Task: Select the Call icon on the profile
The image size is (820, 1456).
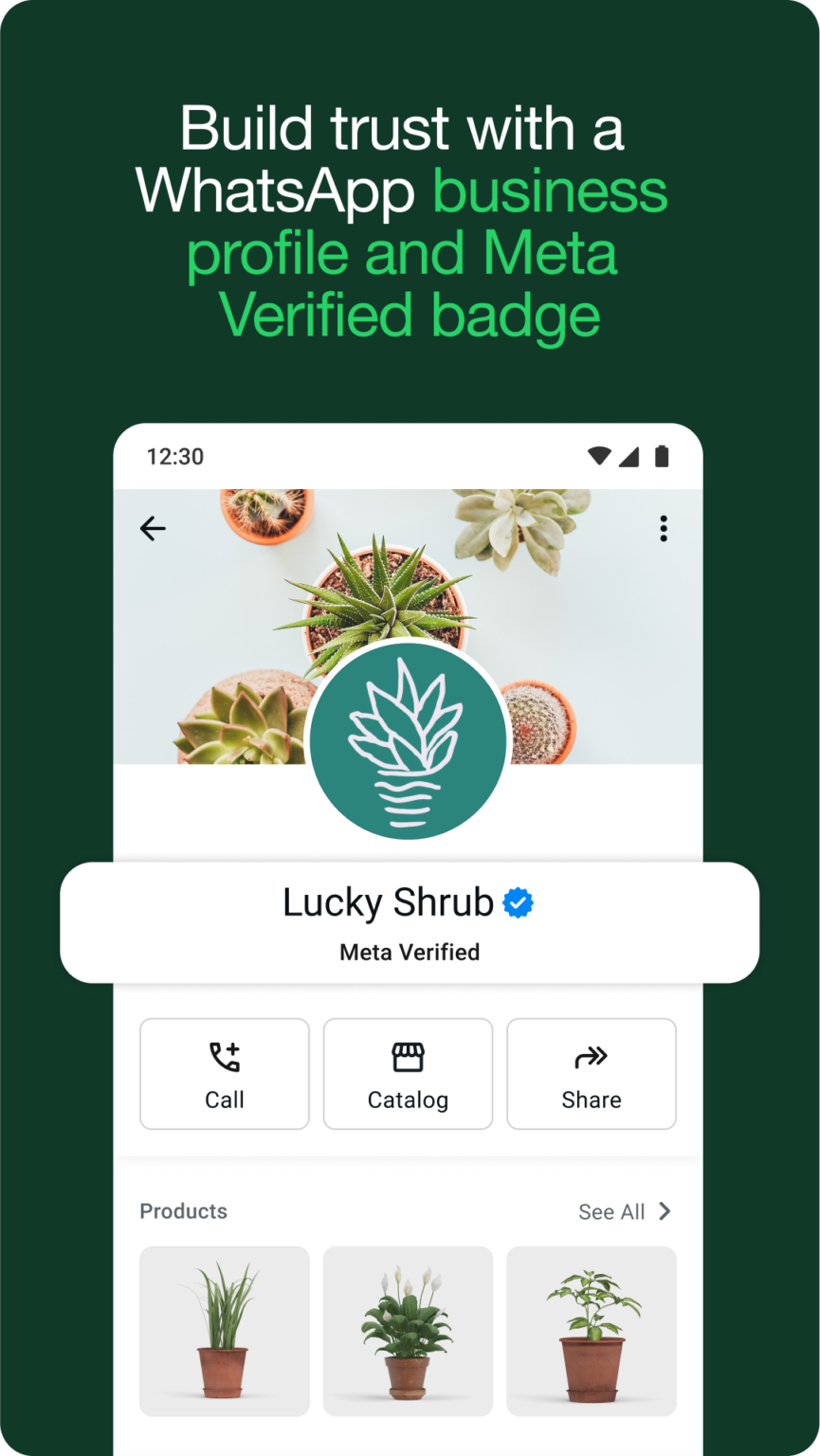Action: coord(224,1055)
